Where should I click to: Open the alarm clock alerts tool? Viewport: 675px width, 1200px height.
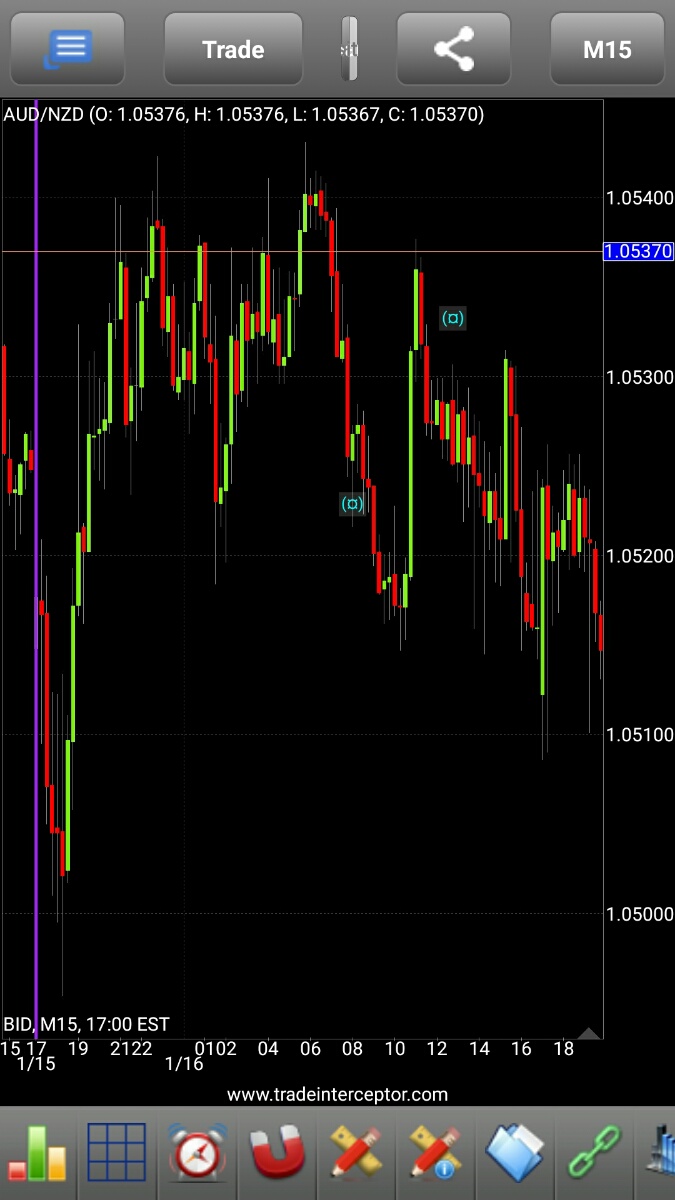(197, 1153)
